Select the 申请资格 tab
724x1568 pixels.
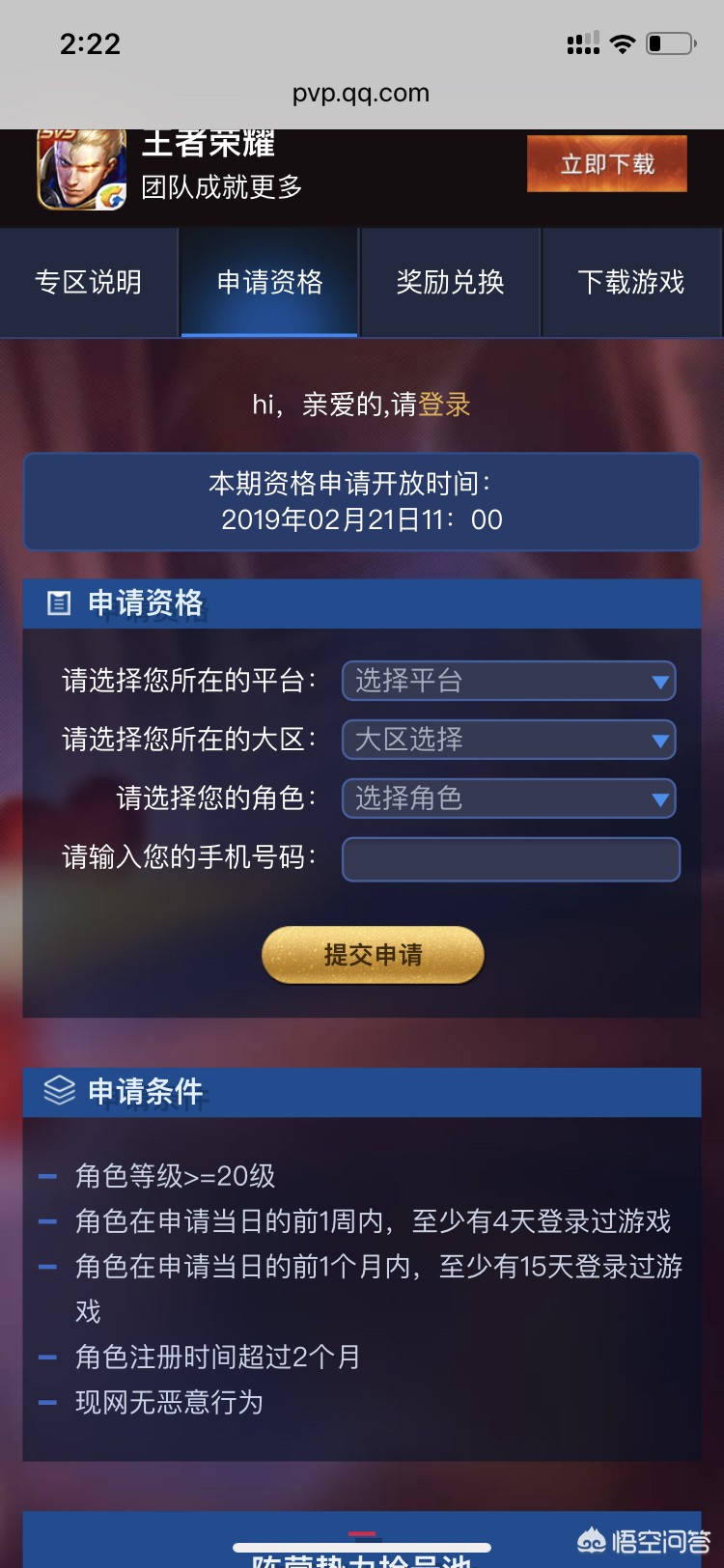[x=269, y=282]
